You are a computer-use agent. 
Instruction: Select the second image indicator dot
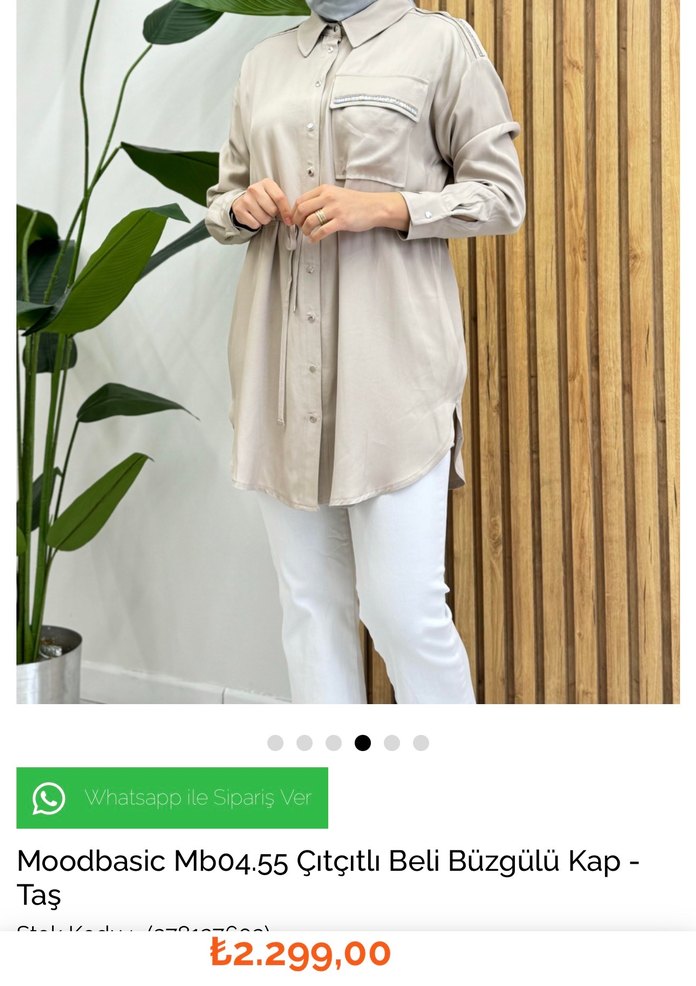pyautogui.click(x=304, y=743)
